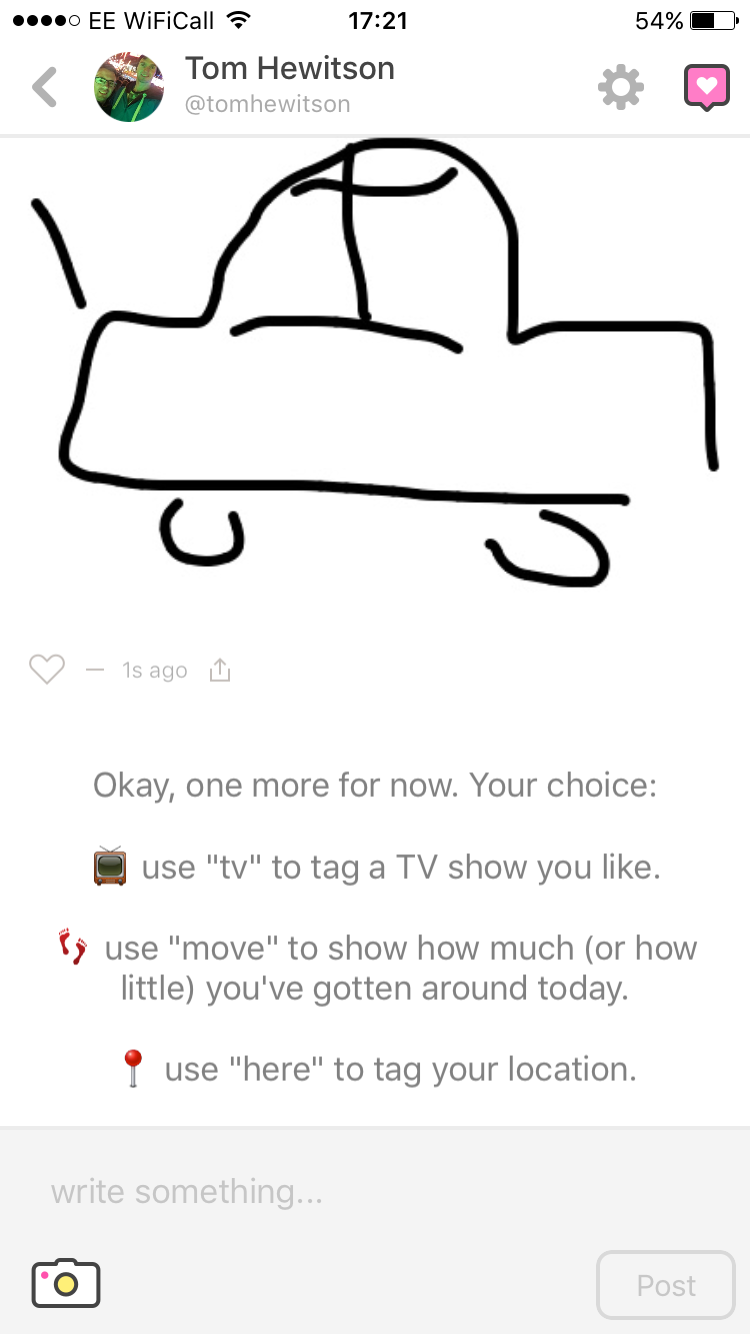Go back using the top arrow
This screenshot has width=750, height=1334.
tap(45, 88)
